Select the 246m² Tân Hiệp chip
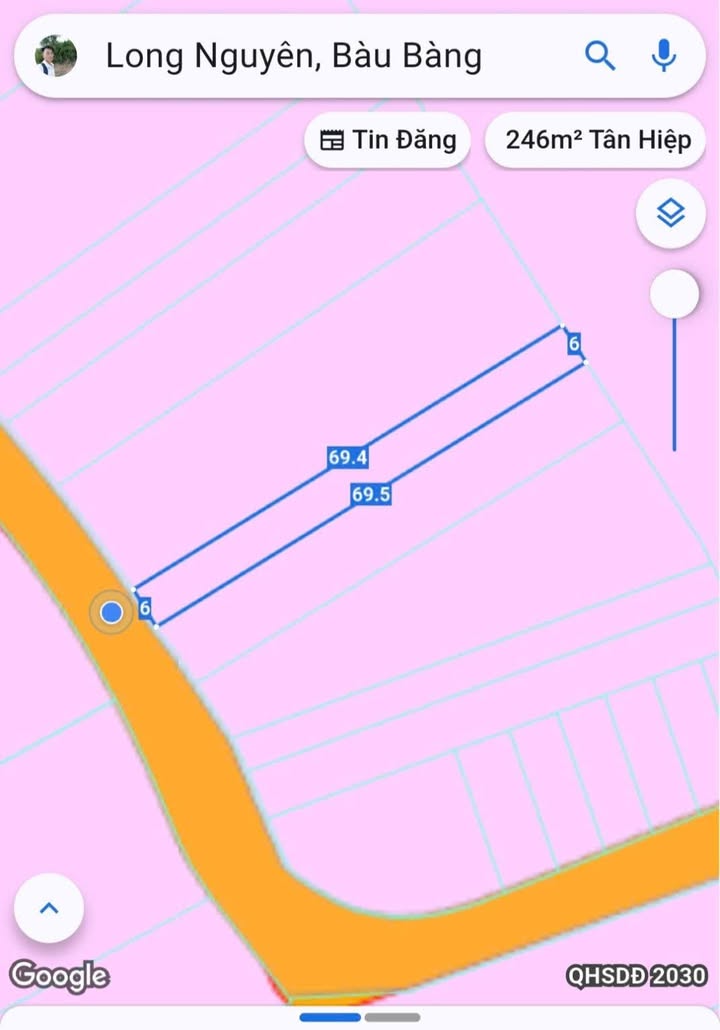Screen dimensions: 720x1030 [x=597, y=140]
